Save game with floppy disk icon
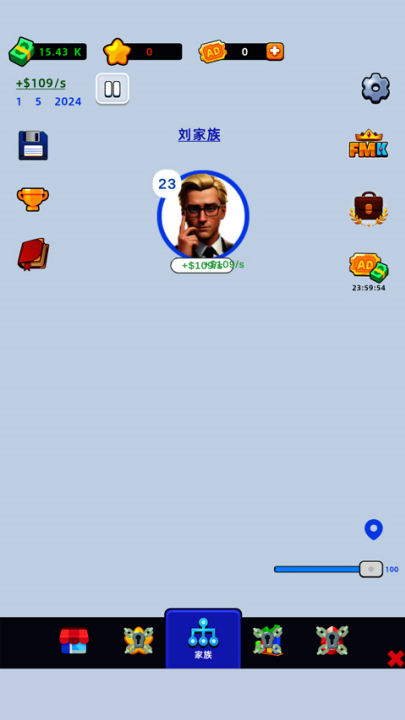The height and width of the screenshot is (720, 405). click(33, 146)
